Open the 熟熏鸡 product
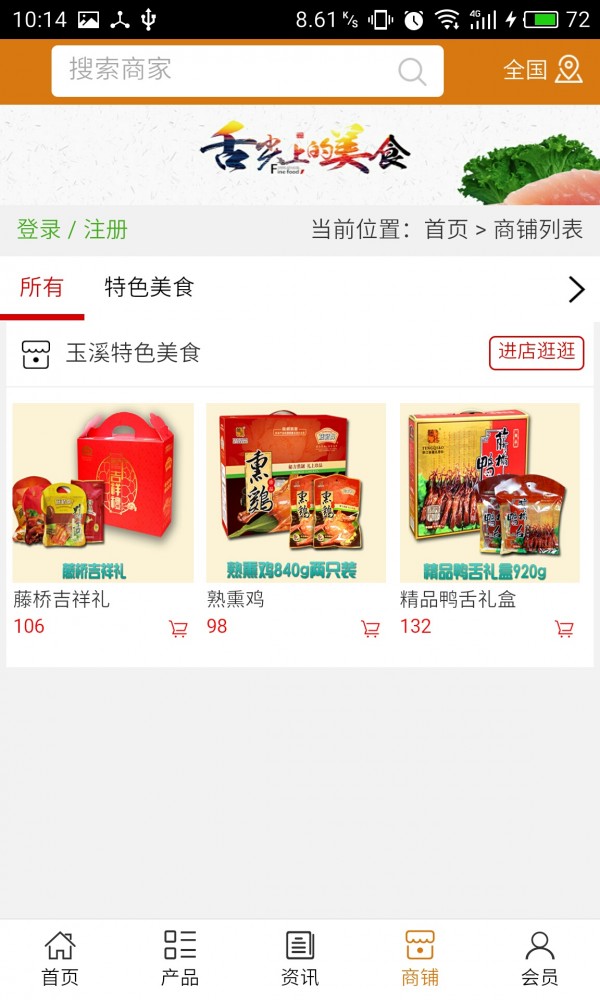Screen dimensions: 600x1000 (296, 493)
